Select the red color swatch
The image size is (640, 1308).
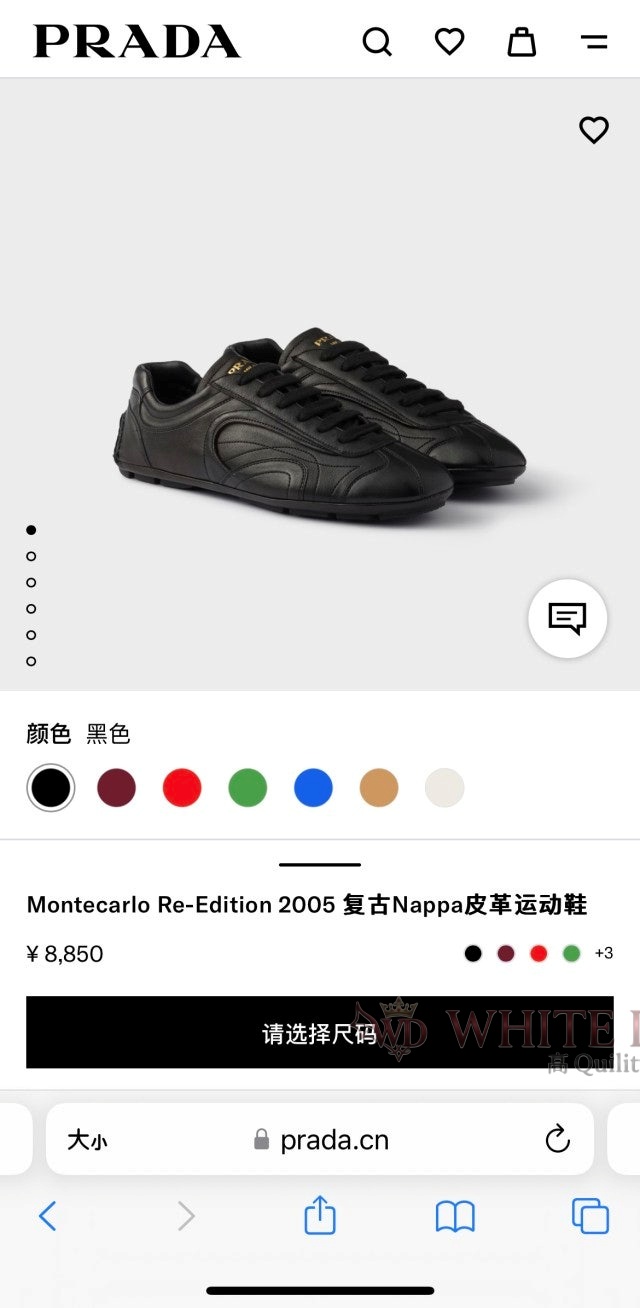182,788
